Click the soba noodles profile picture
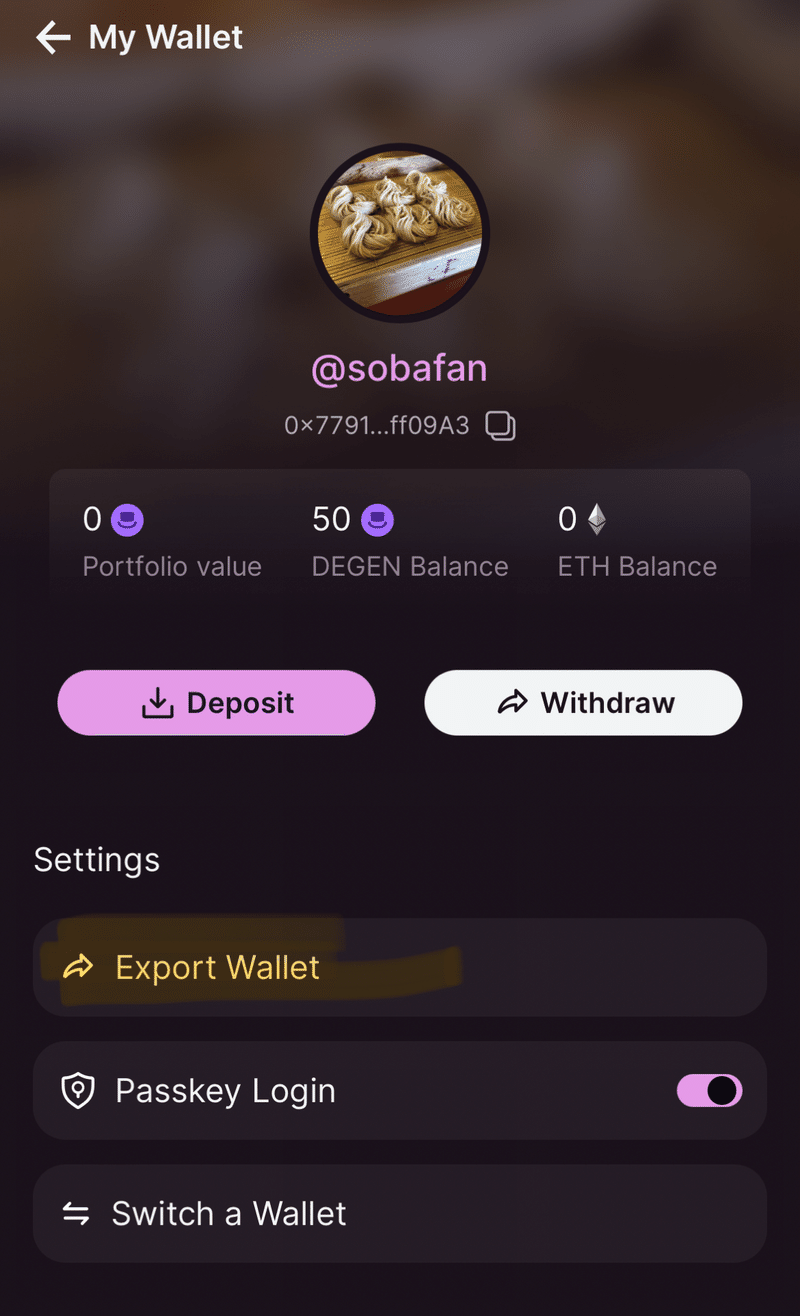Image resolution: width=800 pixels, height=1316 pixels. pyautogui.click(x=400, y=231)
